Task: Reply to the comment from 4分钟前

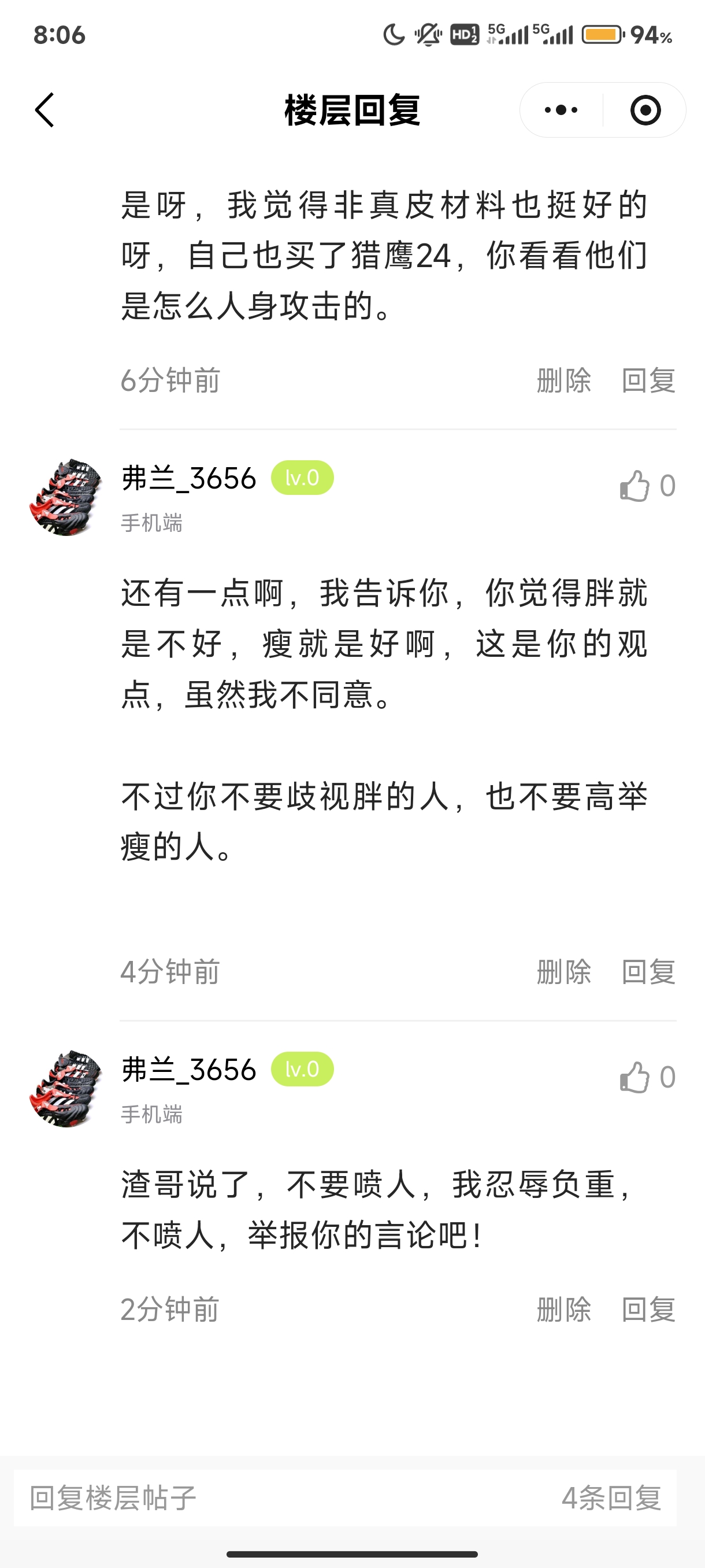Action: (x=648, y=971)
